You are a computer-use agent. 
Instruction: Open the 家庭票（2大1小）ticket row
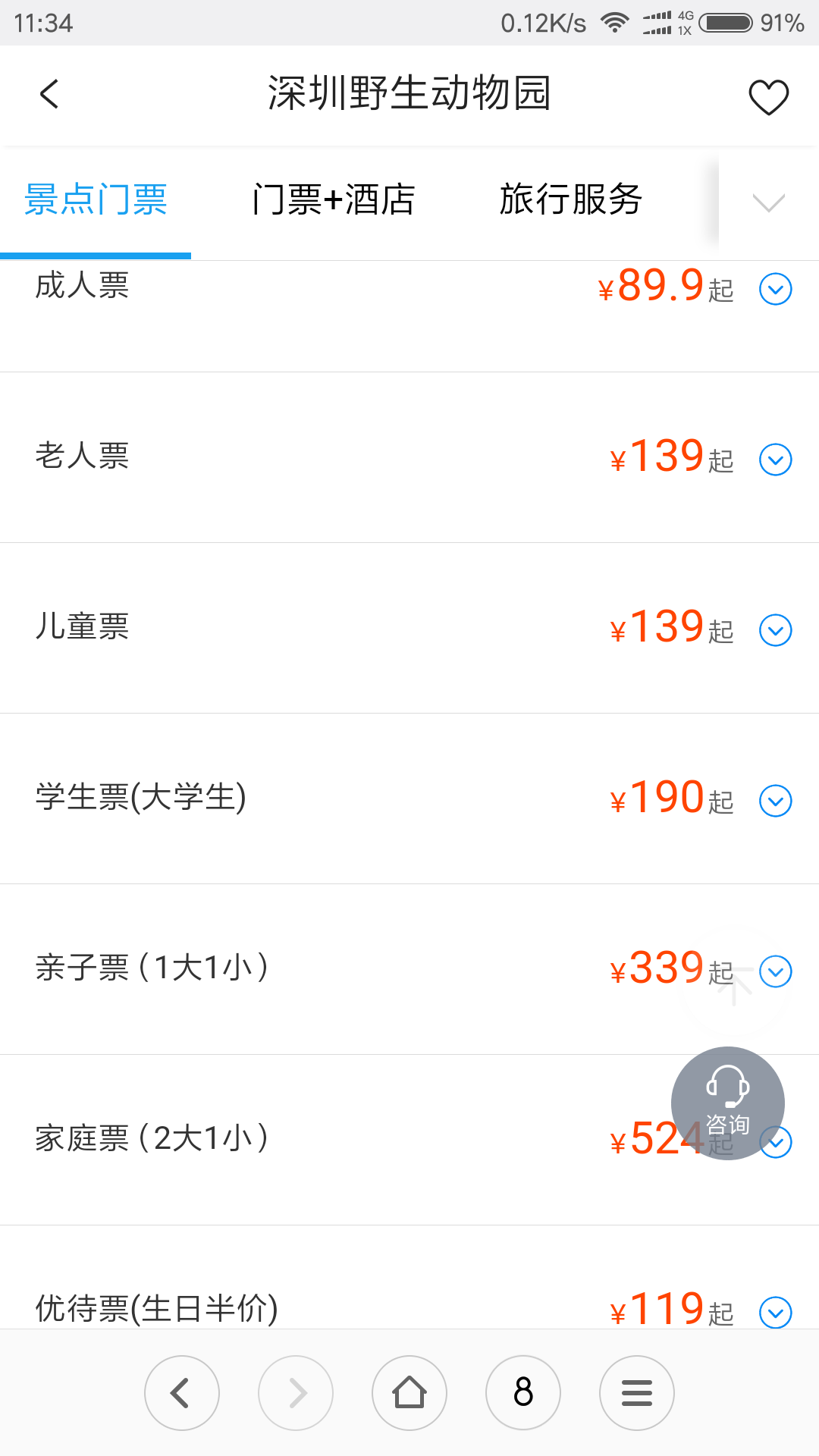pyautogui.click(x=409, y=1140)
